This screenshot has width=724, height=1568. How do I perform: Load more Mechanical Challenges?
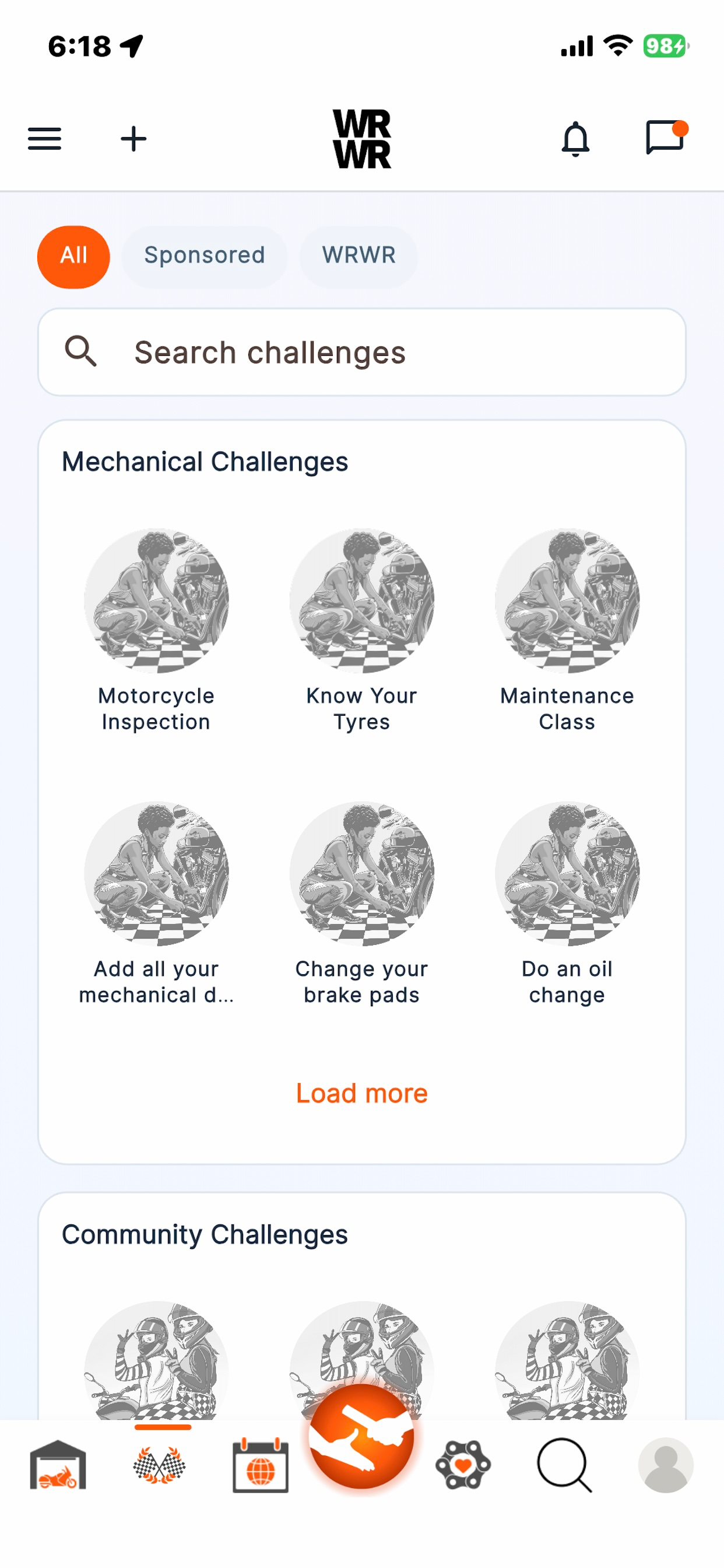(362, 1093)
